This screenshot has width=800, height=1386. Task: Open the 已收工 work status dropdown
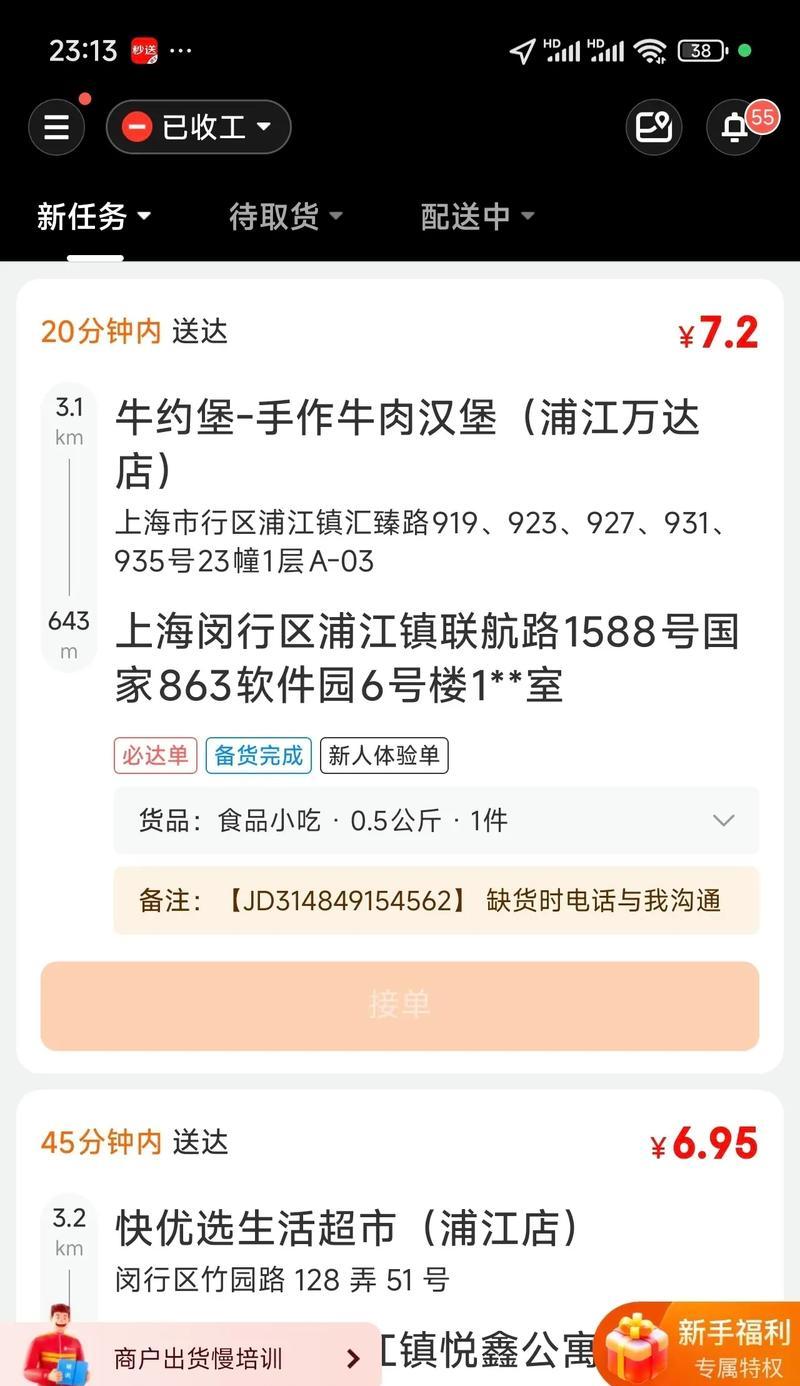(x=198, y=127)
